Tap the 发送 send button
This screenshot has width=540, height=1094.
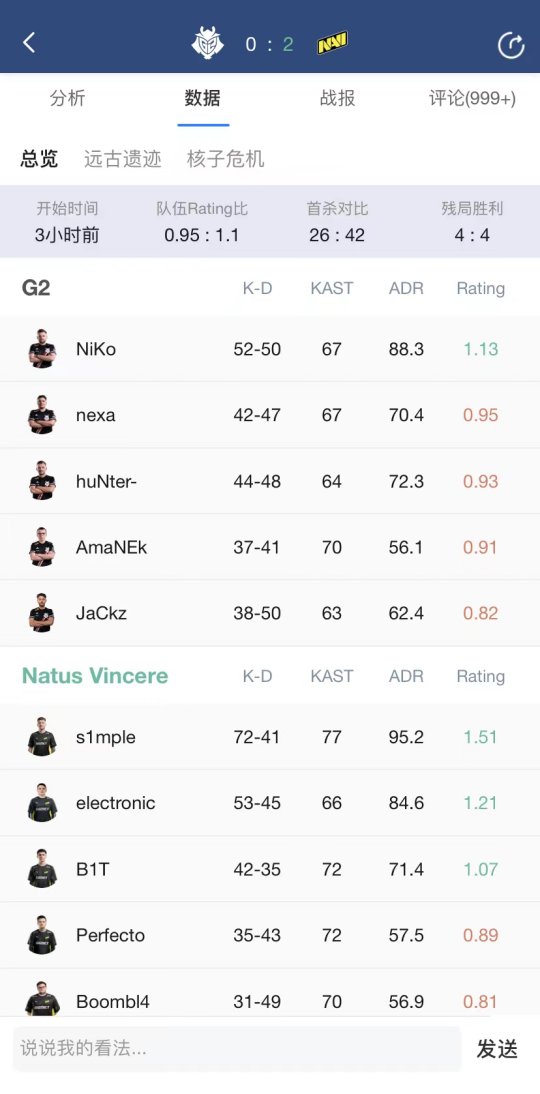497,1049
